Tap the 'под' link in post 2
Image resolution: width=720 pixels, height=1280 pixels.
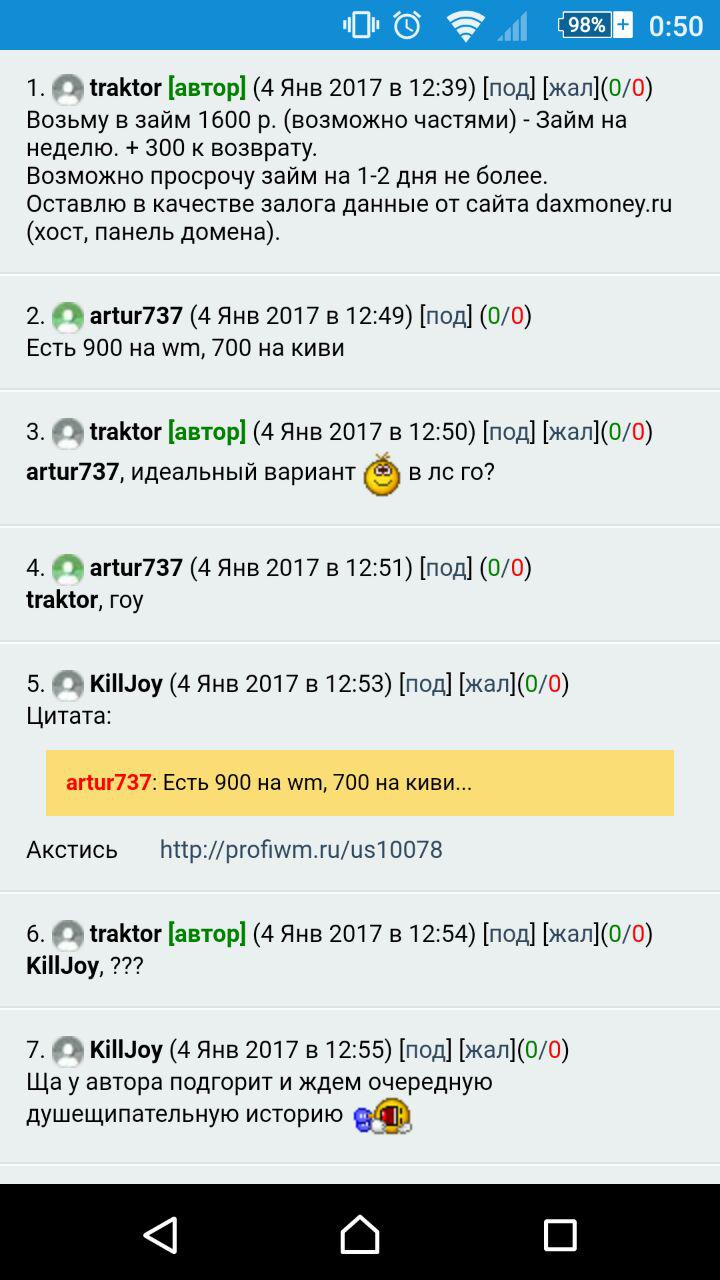[446, 316]
